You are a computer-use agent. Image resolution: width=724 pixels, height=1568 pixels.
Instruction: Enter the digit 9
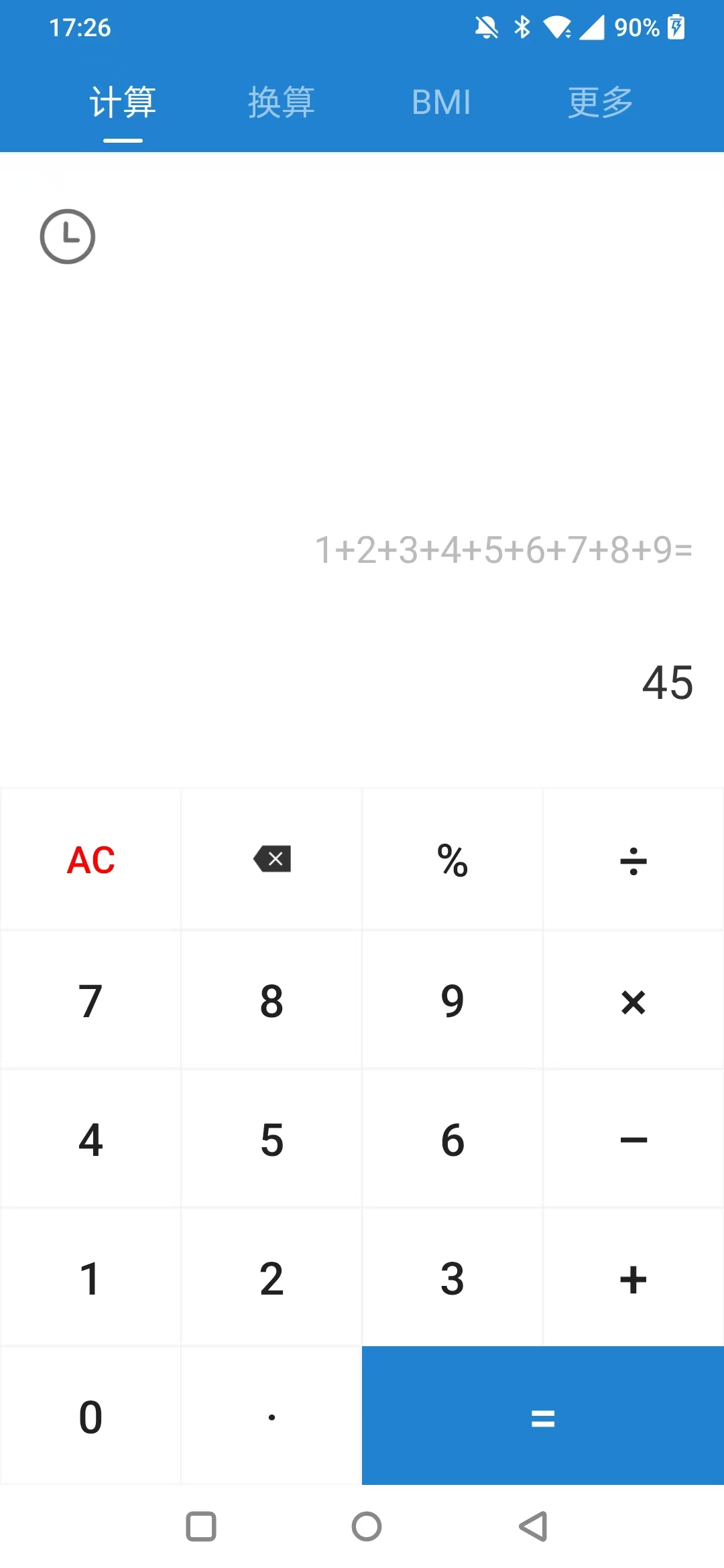(x=452, y=1002)
